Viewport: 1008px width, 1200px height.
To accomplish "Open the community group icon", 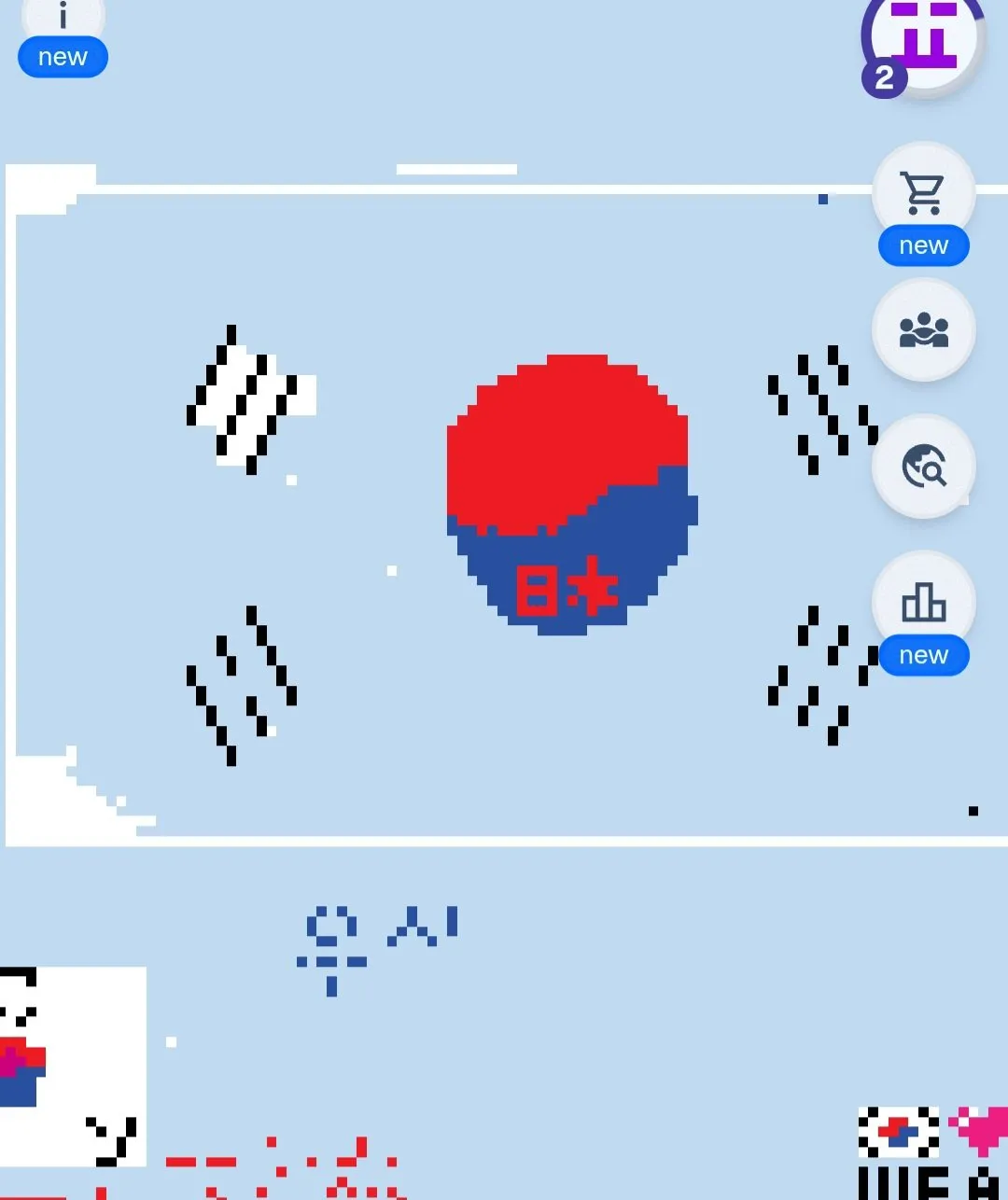I will [x=923, y=330].
